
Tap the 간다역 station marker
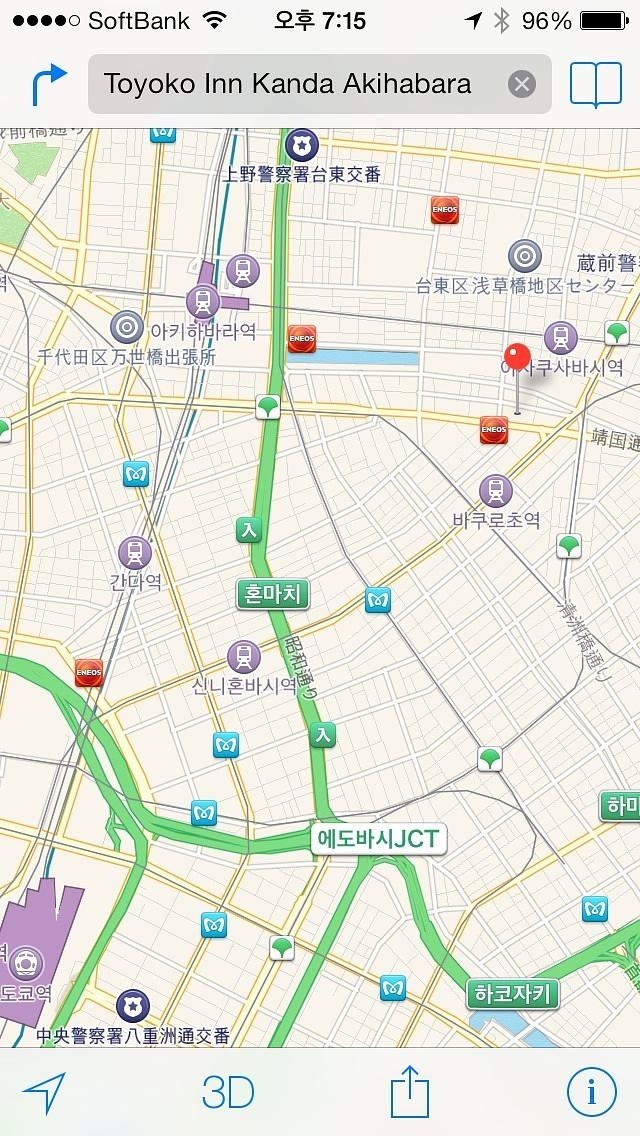click(135, 552)
